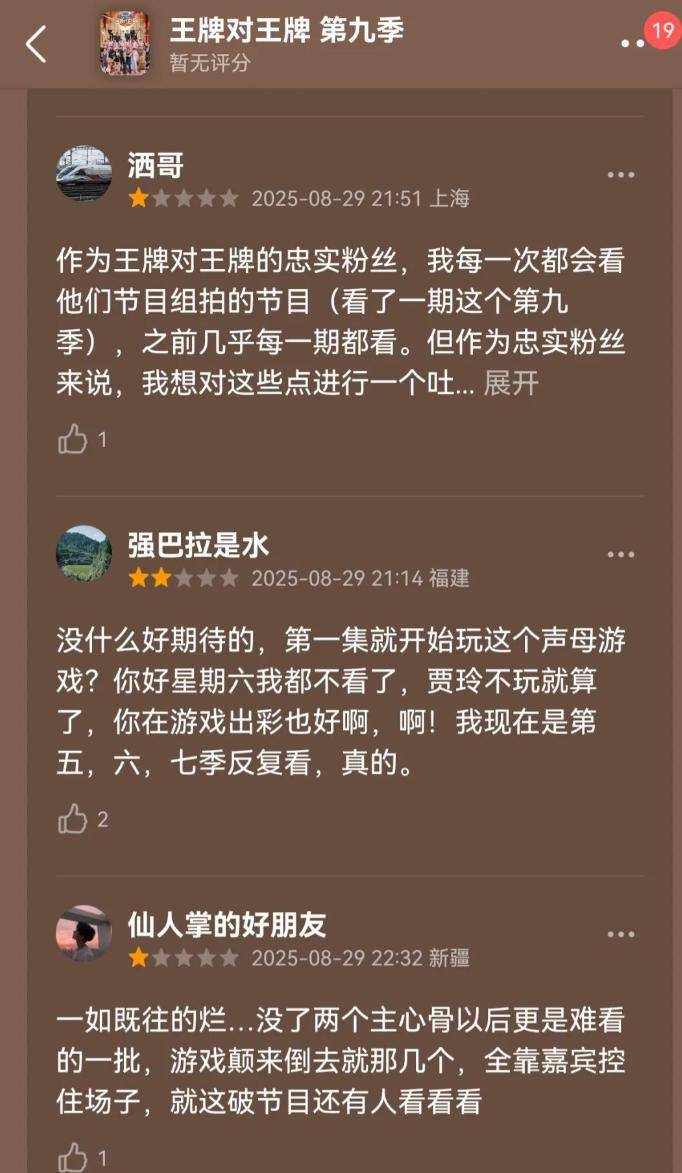Open 洒哥's profile avatar
The height and width of the screenshot is (1173, 682).
click(84, 173)
